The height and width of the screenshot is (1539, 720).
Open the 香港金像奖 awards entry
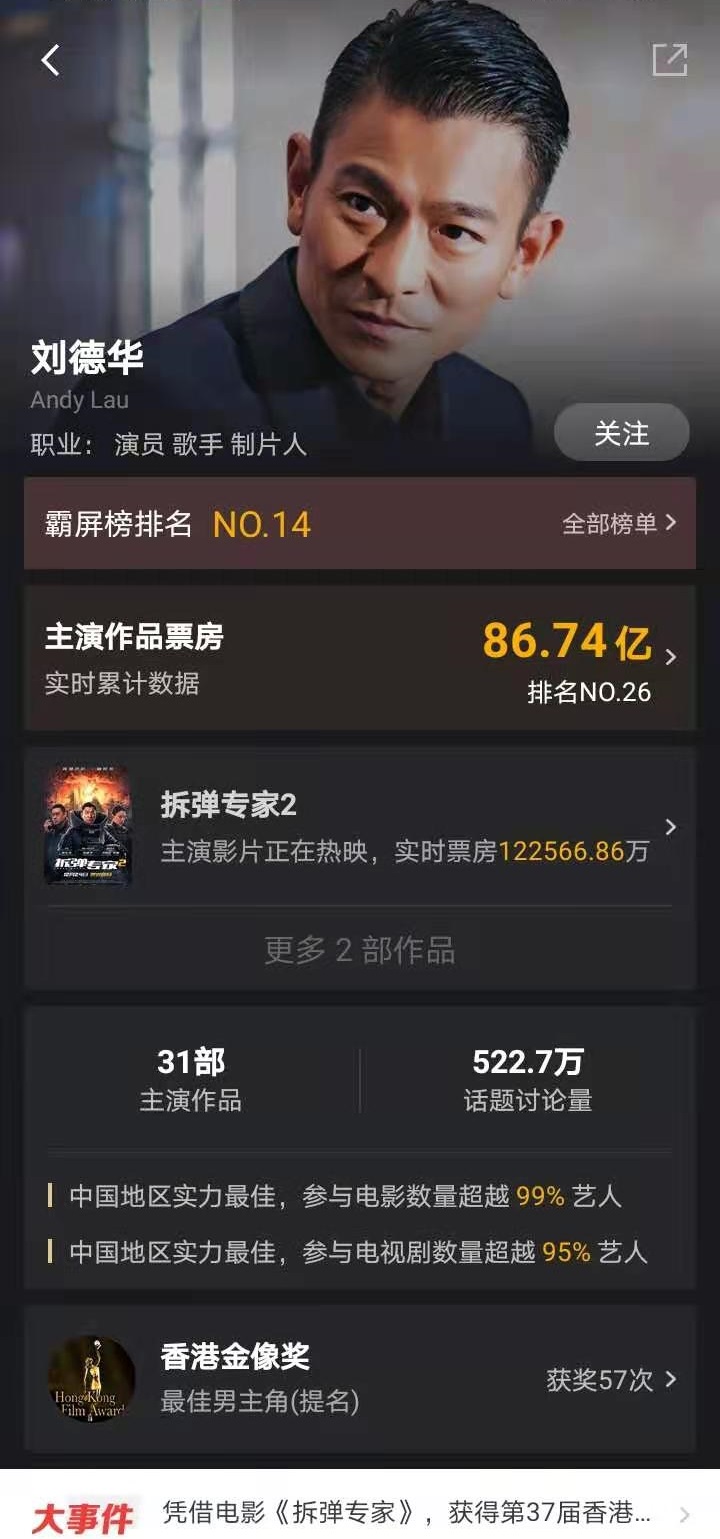pyautogui.click(x=235, y=1360)
